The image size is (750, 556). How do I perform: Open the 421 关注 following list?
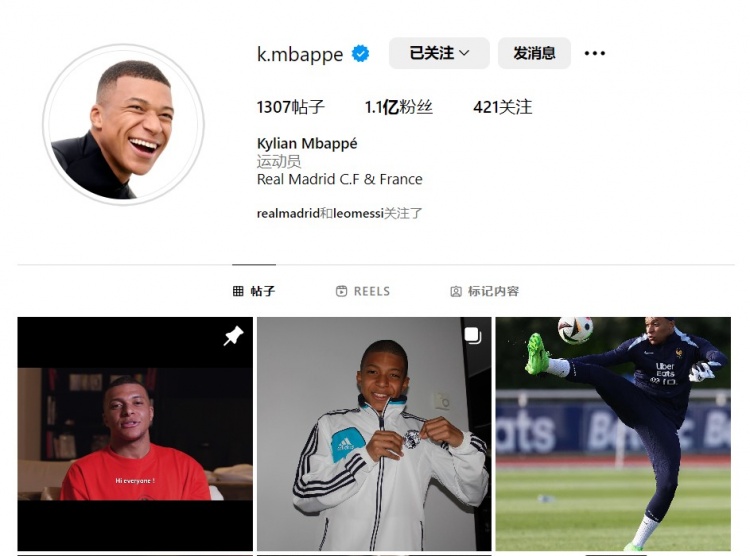[x=502, y=107]
